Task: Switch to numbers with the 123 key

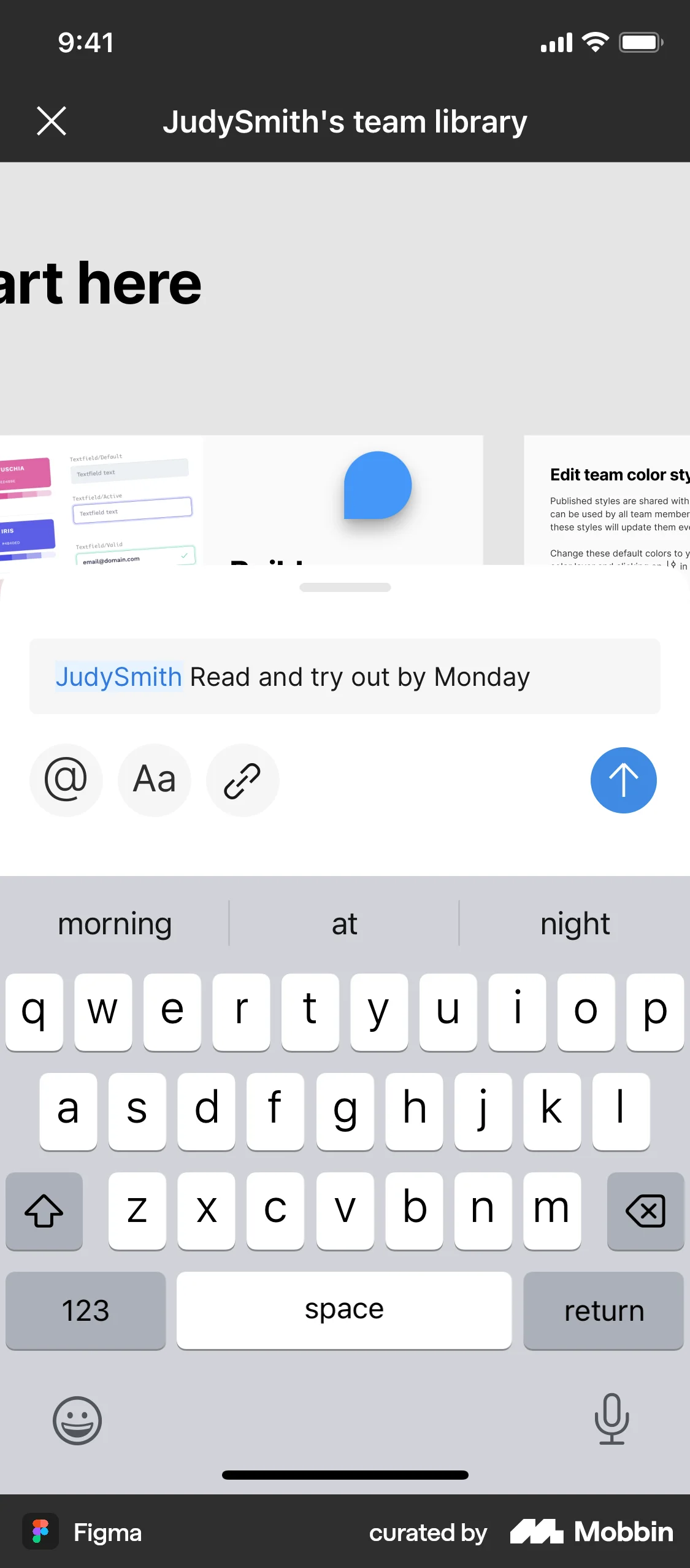Action: pyautogui.click(x=85, y=1311)
